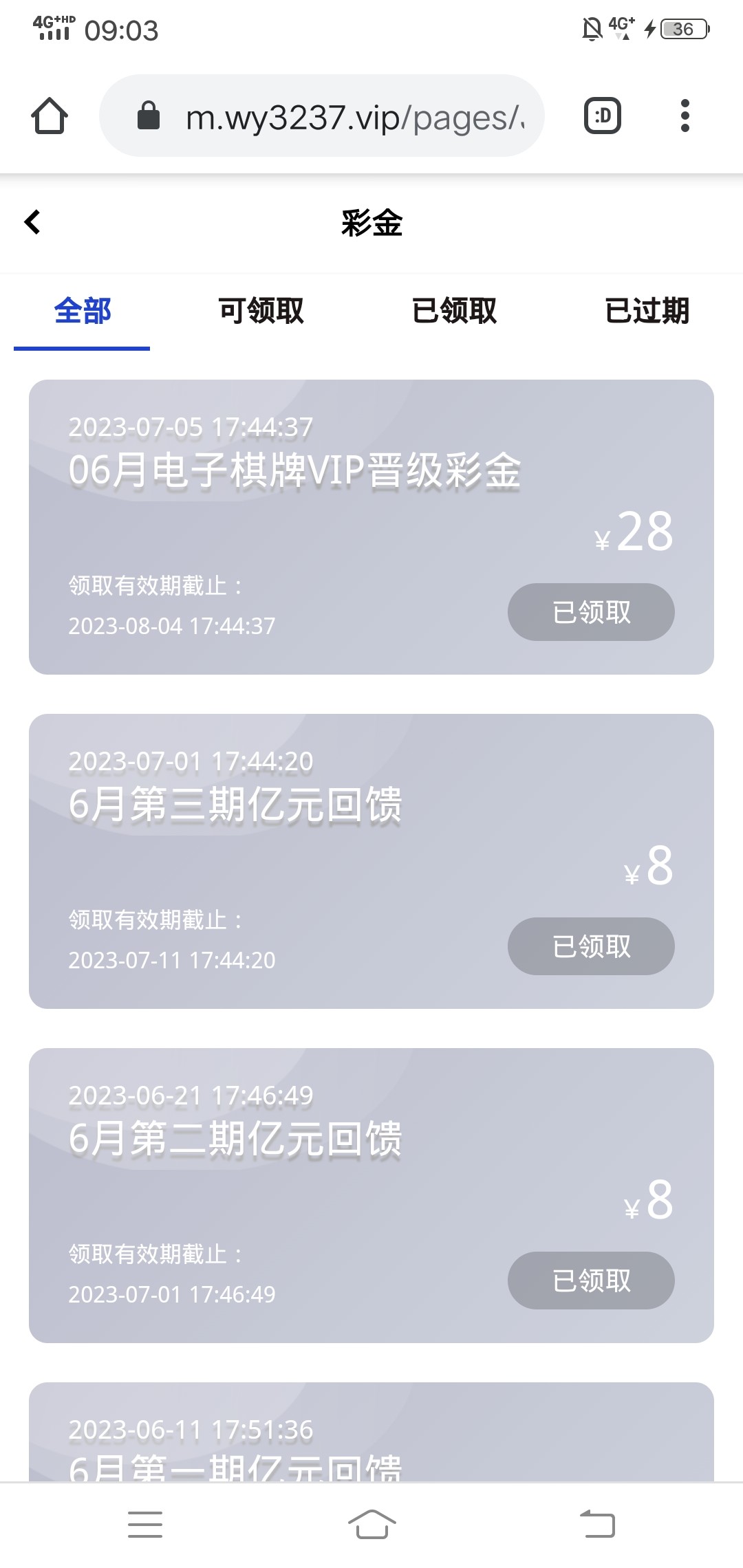Viewport: 743px width, 1568px height.
Task: Tap 已领取 on the 6月第三期亿元回馈 card
Action: click(591, 946)
